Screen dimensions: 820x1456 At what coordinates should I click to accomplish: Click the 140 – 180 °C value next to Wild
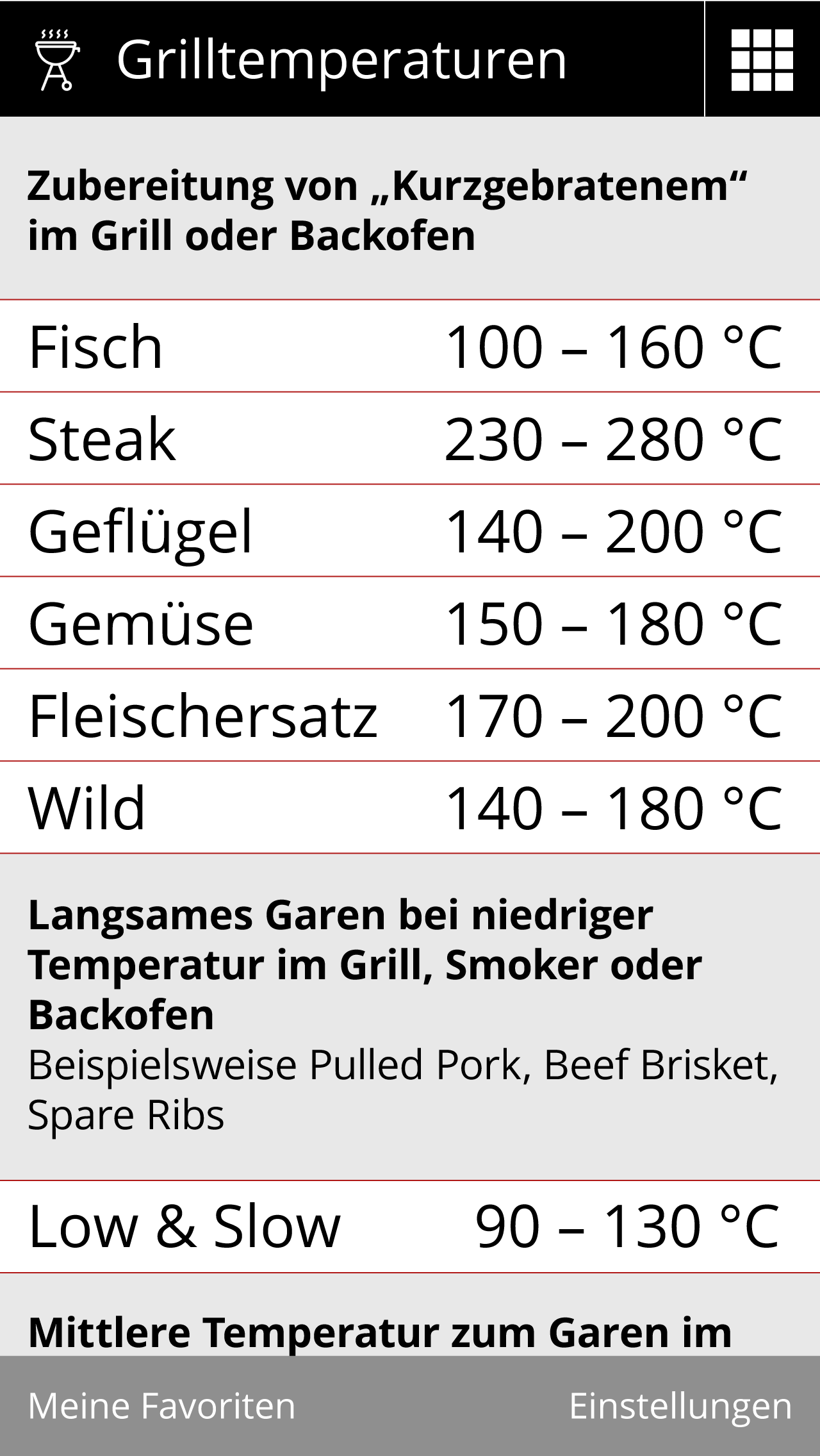coord(615,806)
